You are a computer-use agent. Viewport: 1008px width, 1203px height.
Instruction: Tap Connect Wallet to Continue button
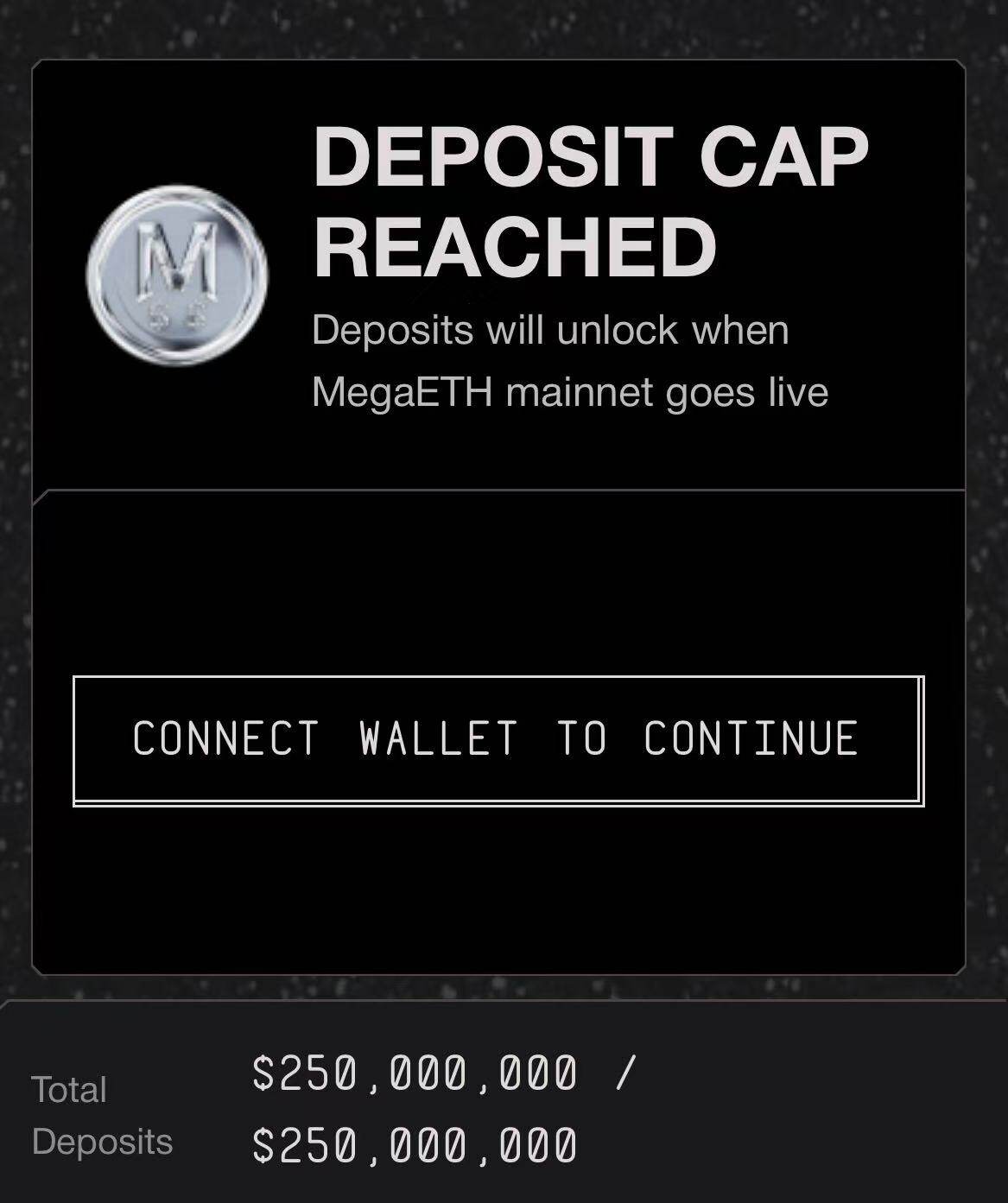tap(498, 740)
